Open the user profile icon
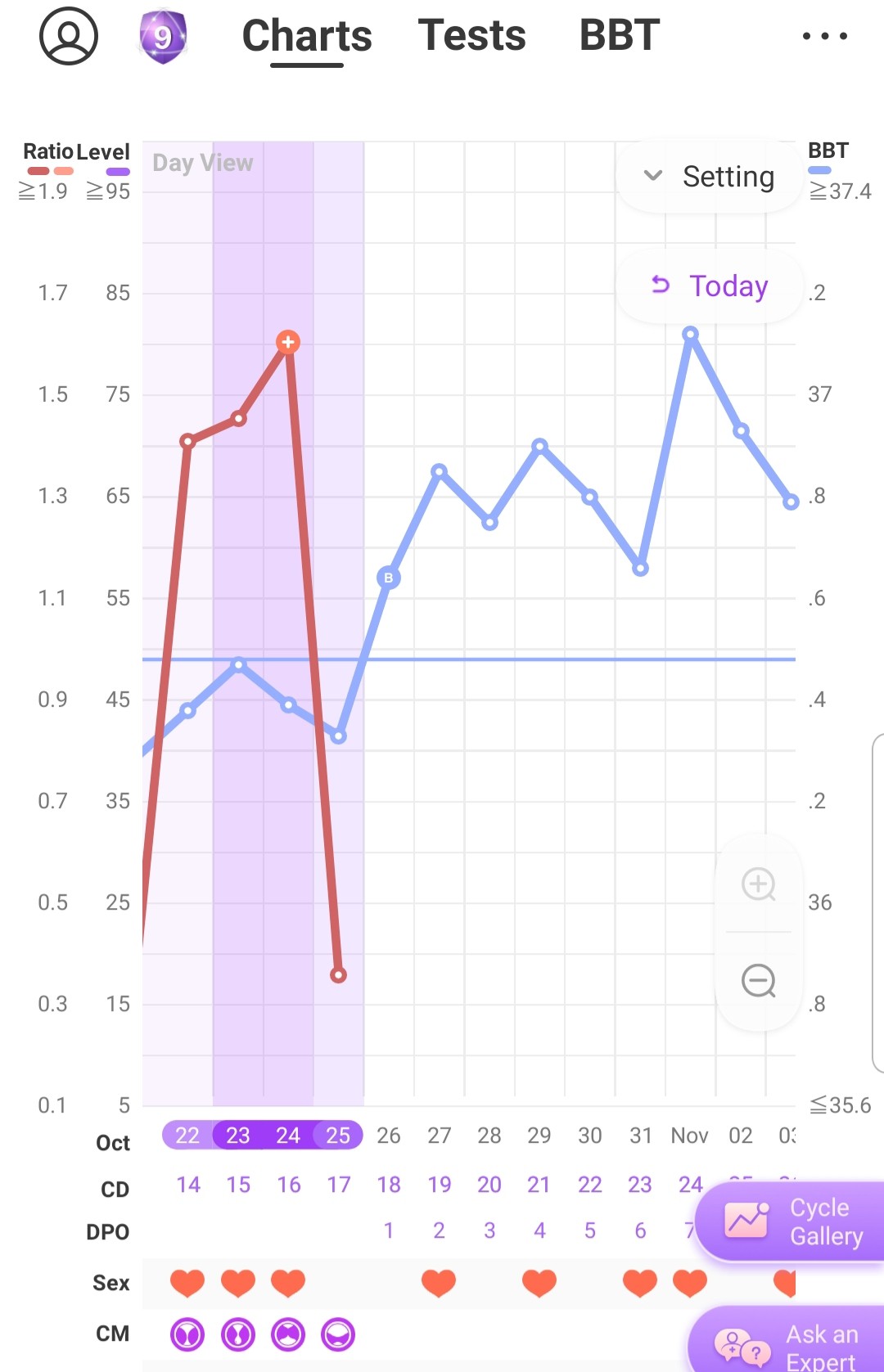The width and height of the screenshot is (884, 1372). (x=69, y=36)
